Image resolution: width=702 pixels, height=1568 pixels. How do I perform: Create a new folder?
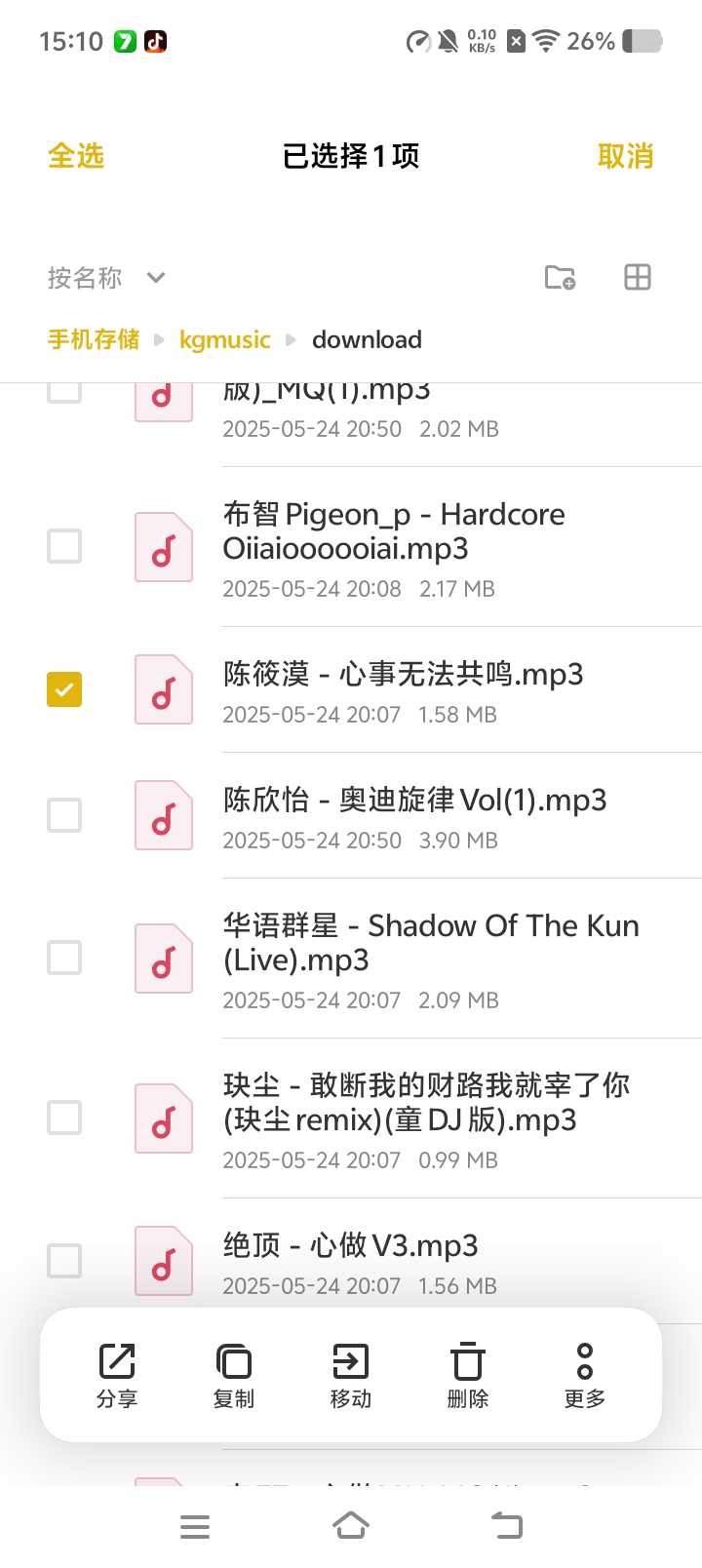(x=560, y=278)
